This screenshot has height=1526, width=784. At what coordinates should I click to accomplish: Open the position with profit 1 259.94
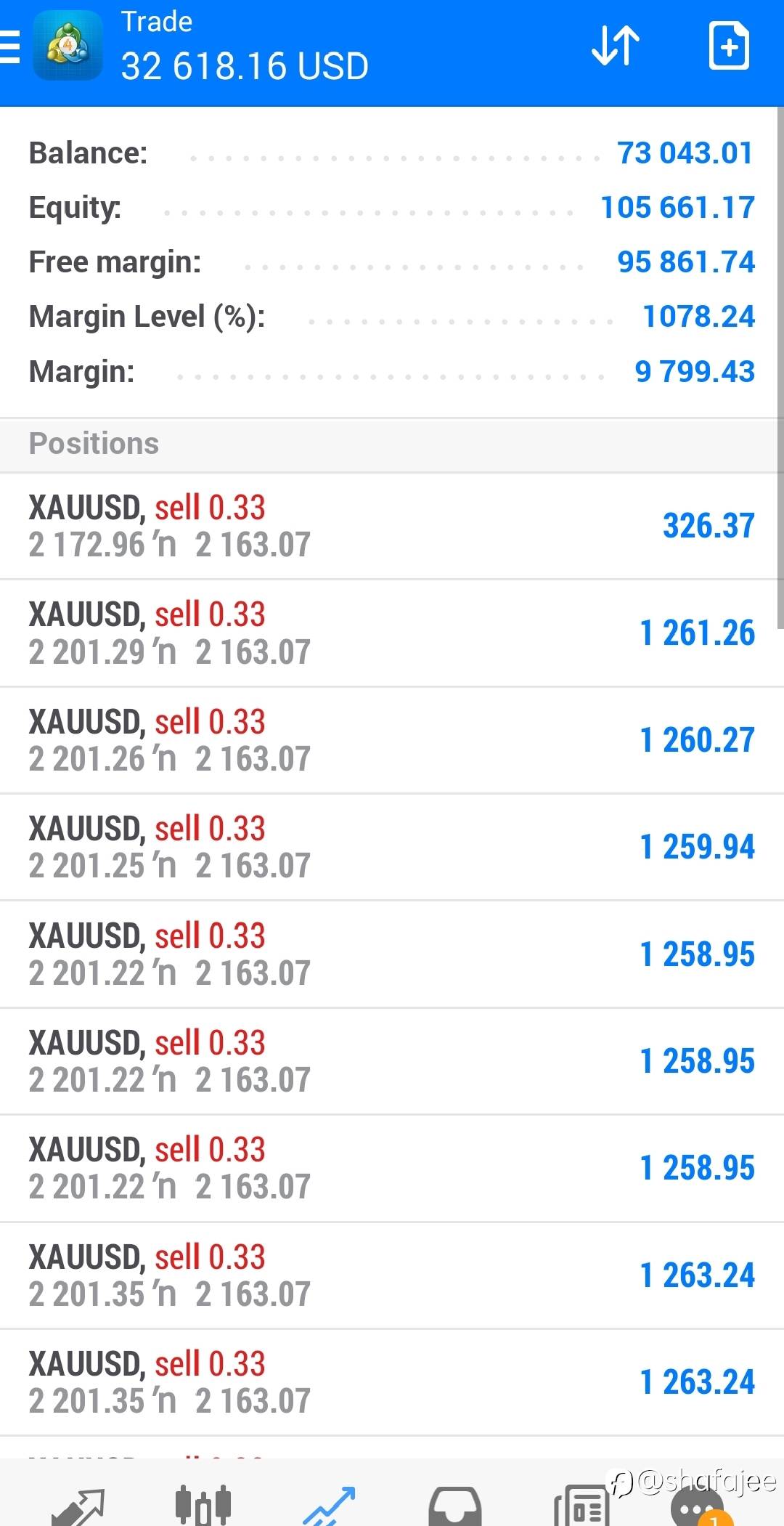[392, 847]
